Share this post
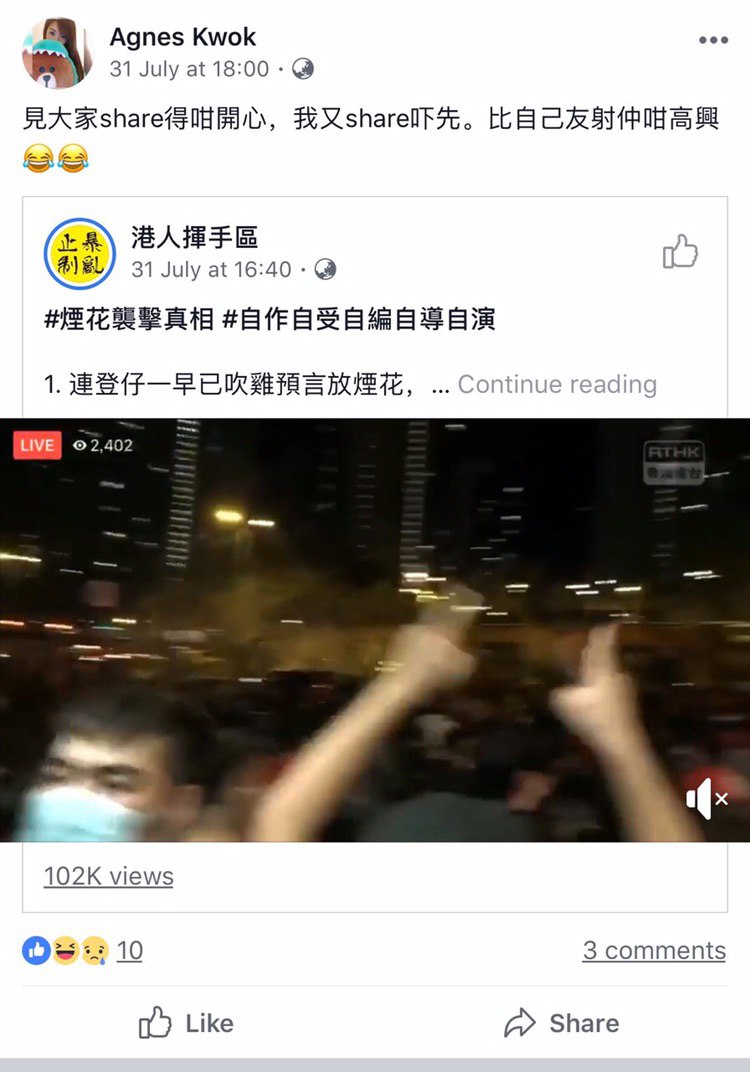The image size is (750, 1072). (561, 1023)
